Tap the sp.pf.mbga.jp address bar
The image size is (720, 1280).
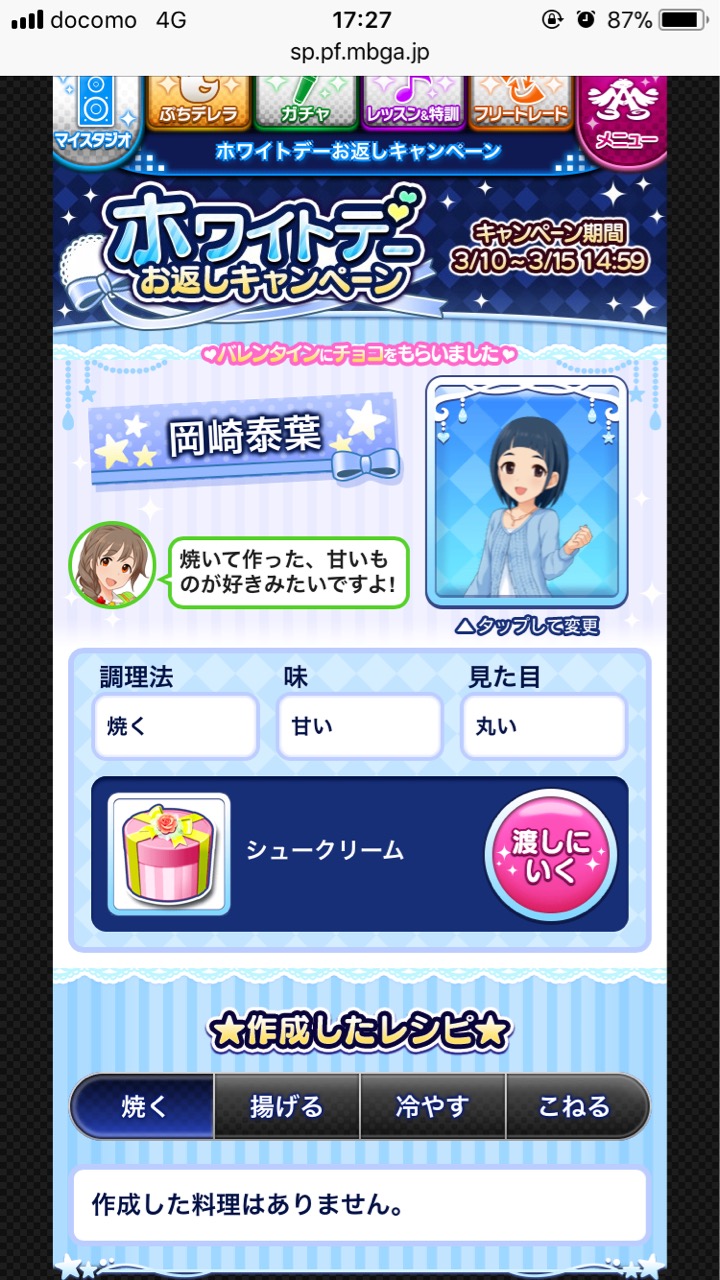[360, 54]
